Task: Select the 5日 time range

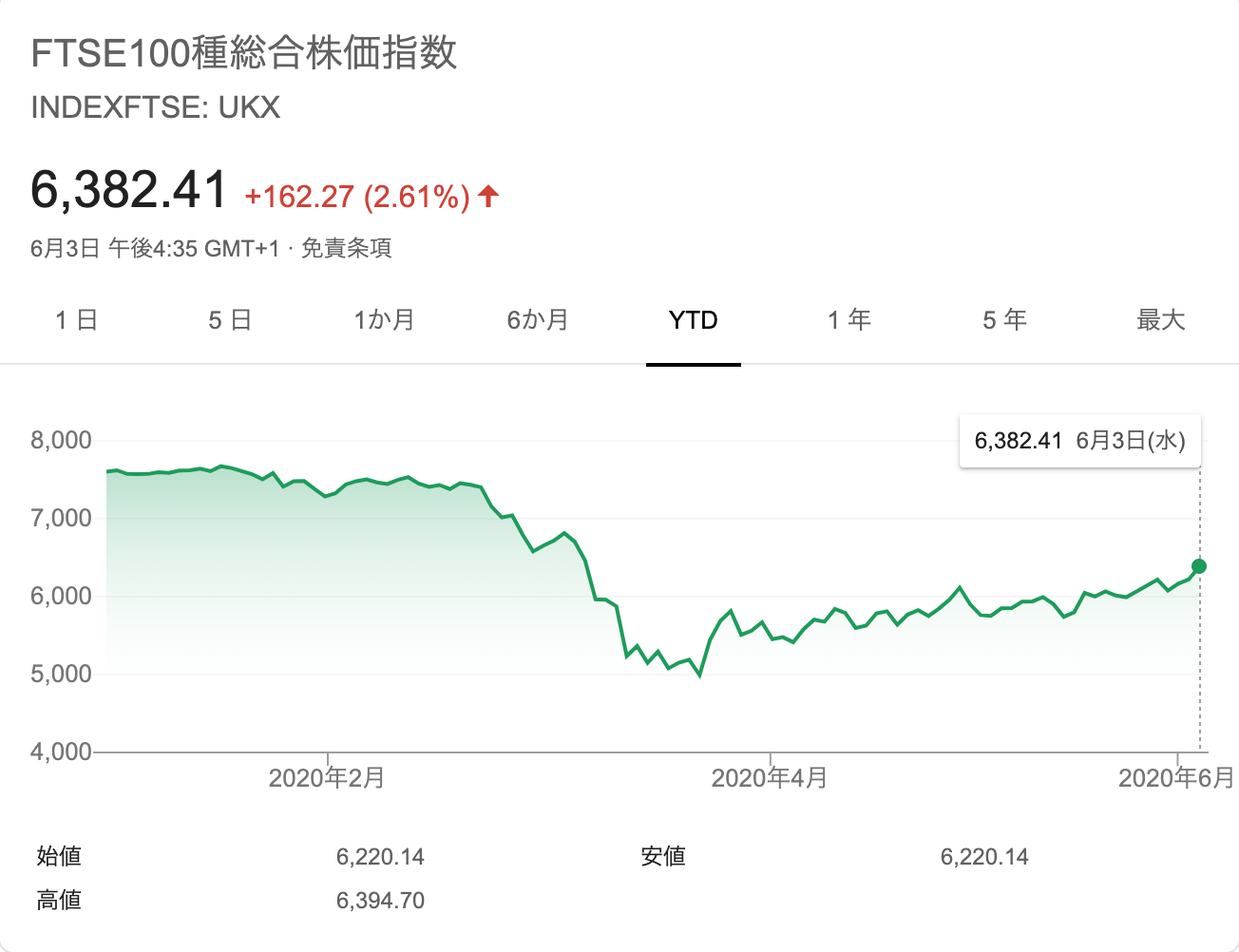Action: click(x=230, y=320)
